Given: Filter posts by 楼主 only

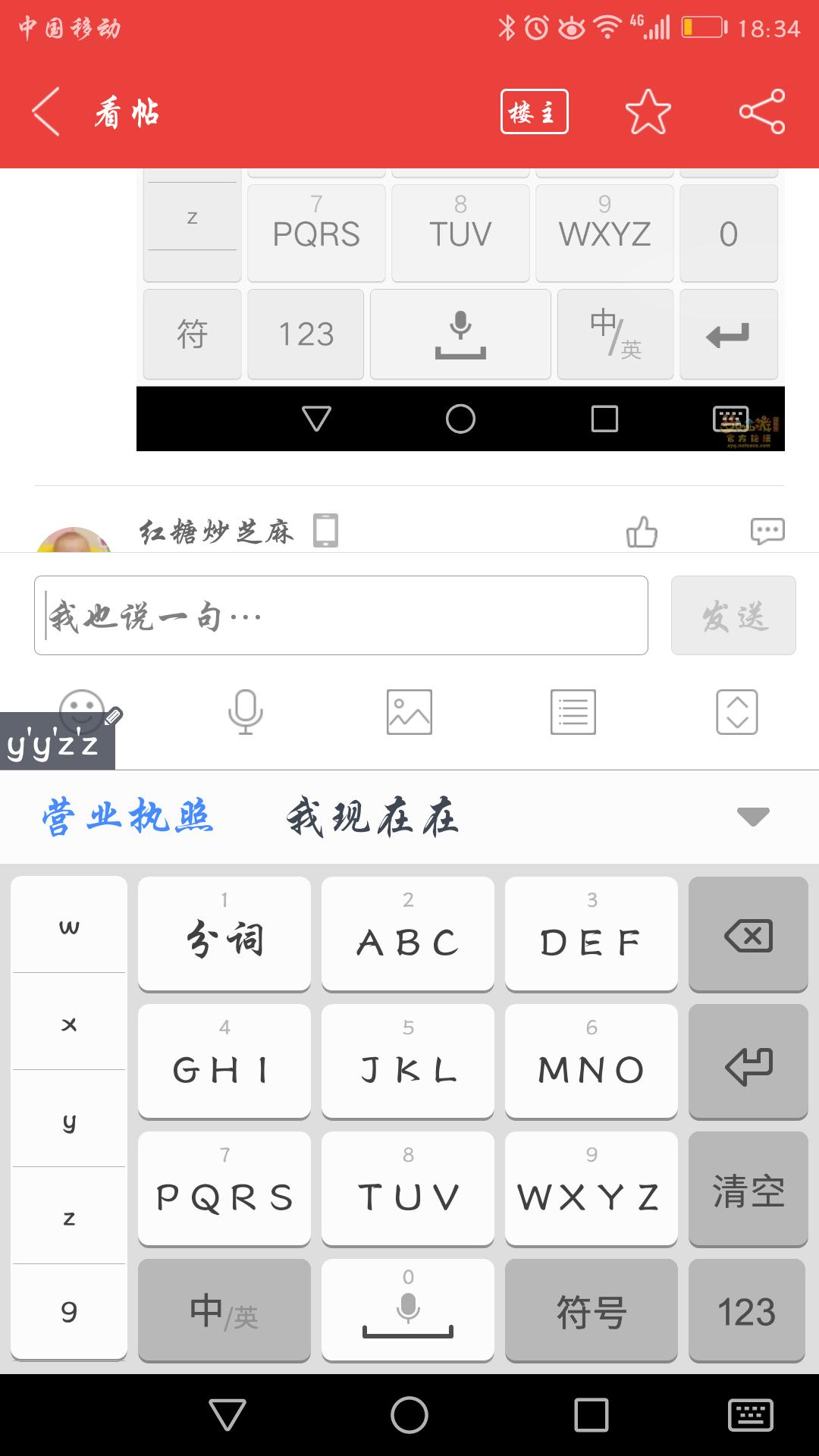Looking at the screenshot, I should tap(534, 112).
